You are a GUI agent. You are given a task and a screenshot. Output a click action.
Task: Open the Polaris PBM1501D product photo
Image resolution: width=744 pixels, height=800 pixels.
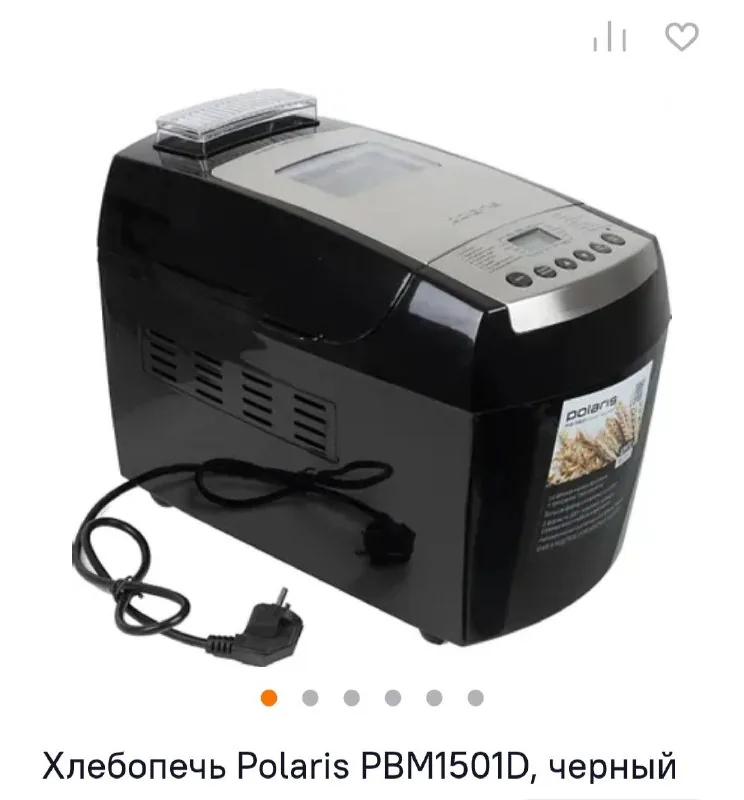click(371, 378)
